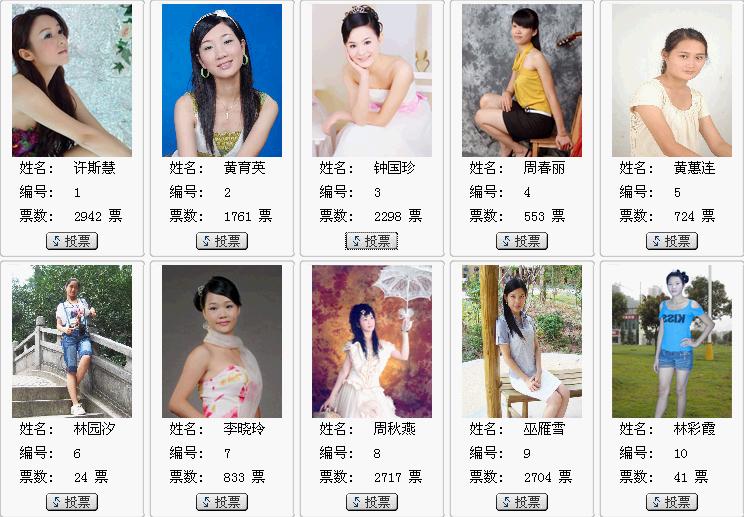744x517 pixels.
Task: Vote for 林彩霞, contestant 10
Action: point(672,502)
